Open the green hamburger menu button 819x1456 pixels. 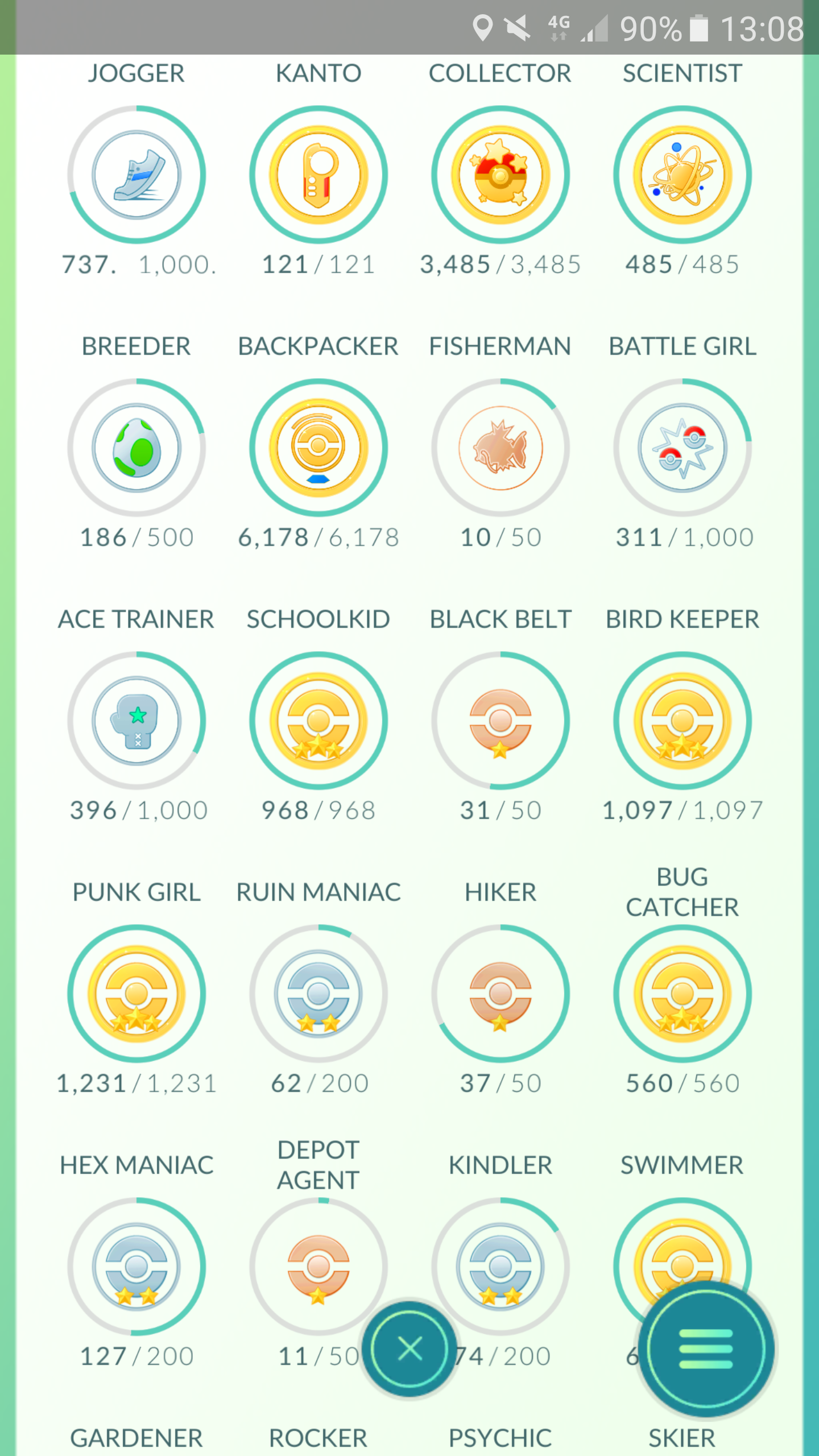(x=705, y=1349)
